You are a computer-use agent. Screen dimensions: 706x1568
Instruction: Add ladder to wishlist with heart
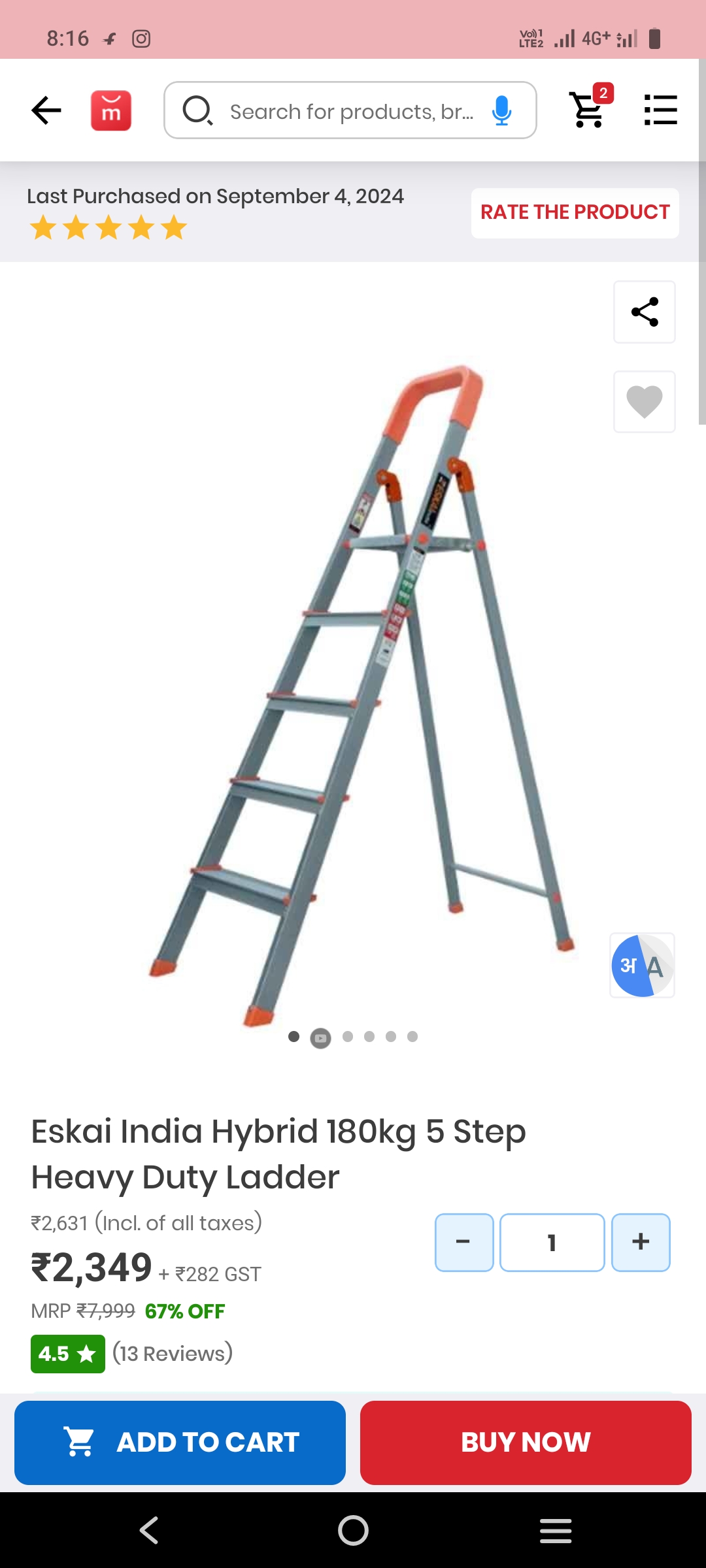coord(644,402)
